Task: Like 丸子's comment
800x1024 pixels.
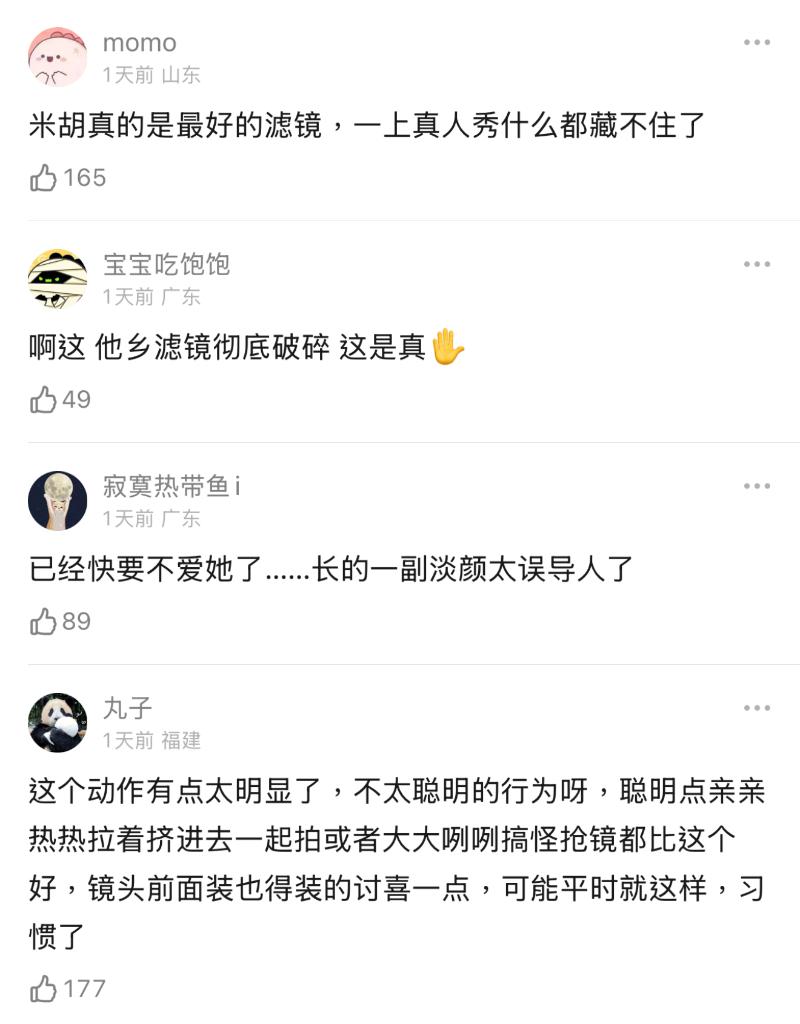Action: (x=44, y=989)
